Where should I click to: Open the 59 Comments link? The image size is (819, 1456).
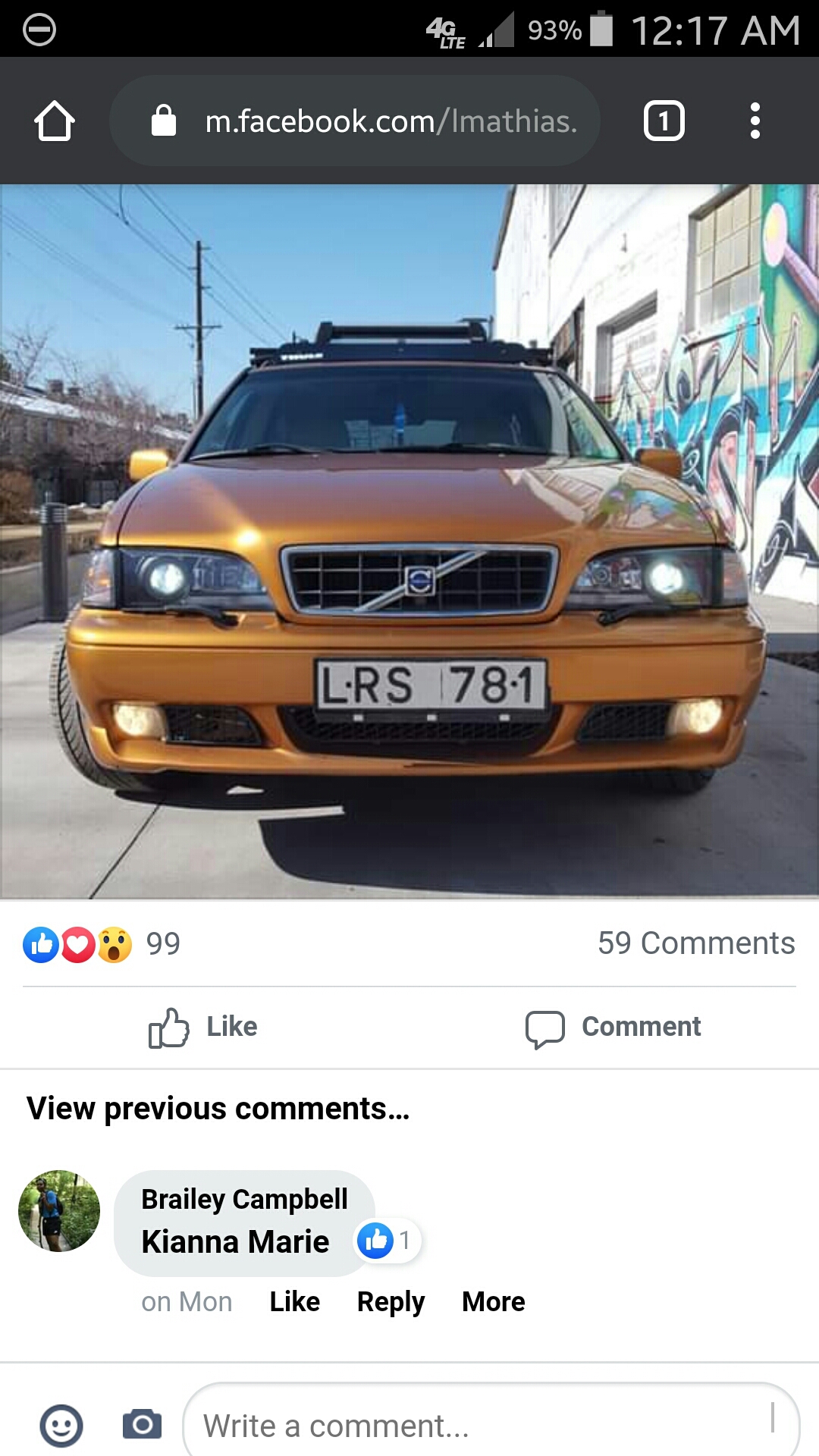(695, 943)
